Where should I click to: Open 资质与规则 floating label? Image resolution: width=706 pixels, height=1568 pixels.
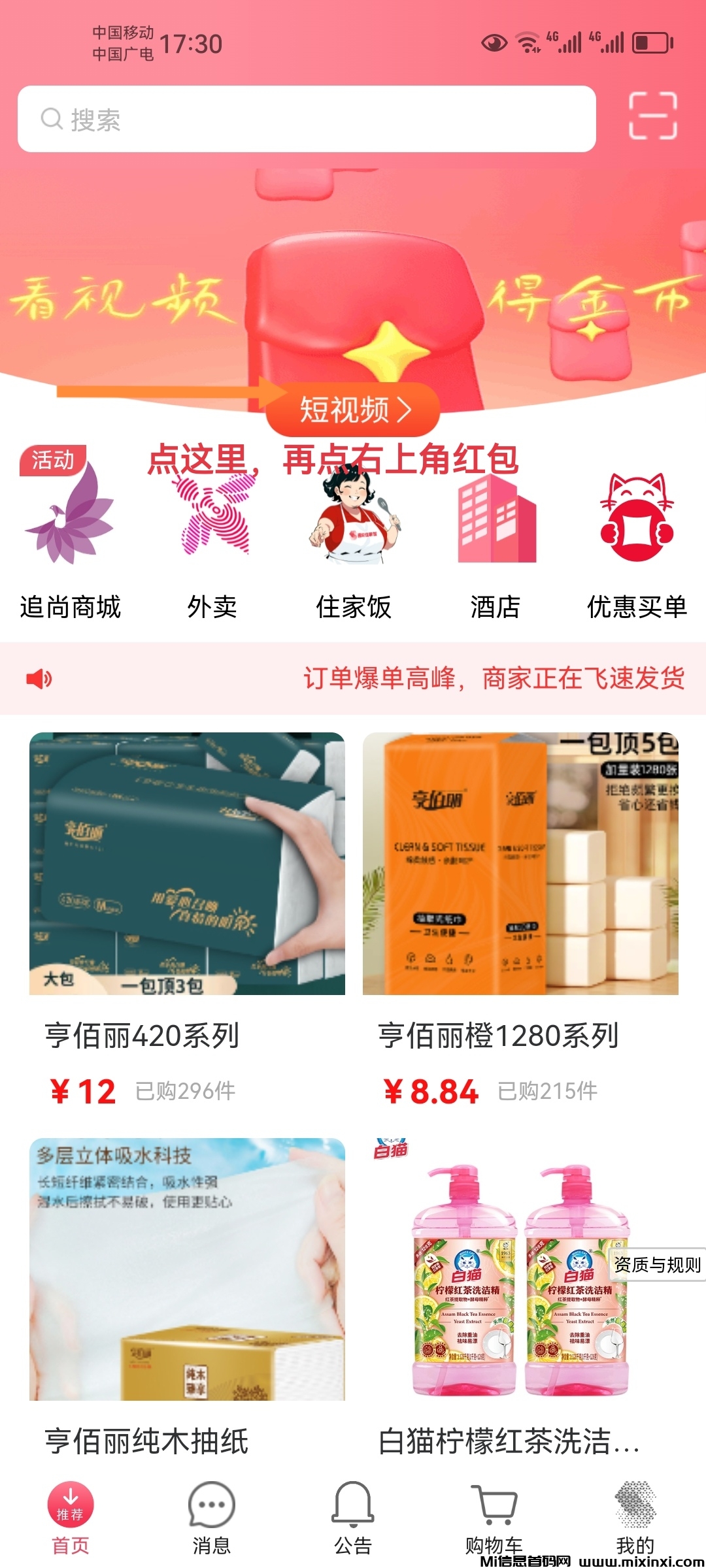(657, 1264)
